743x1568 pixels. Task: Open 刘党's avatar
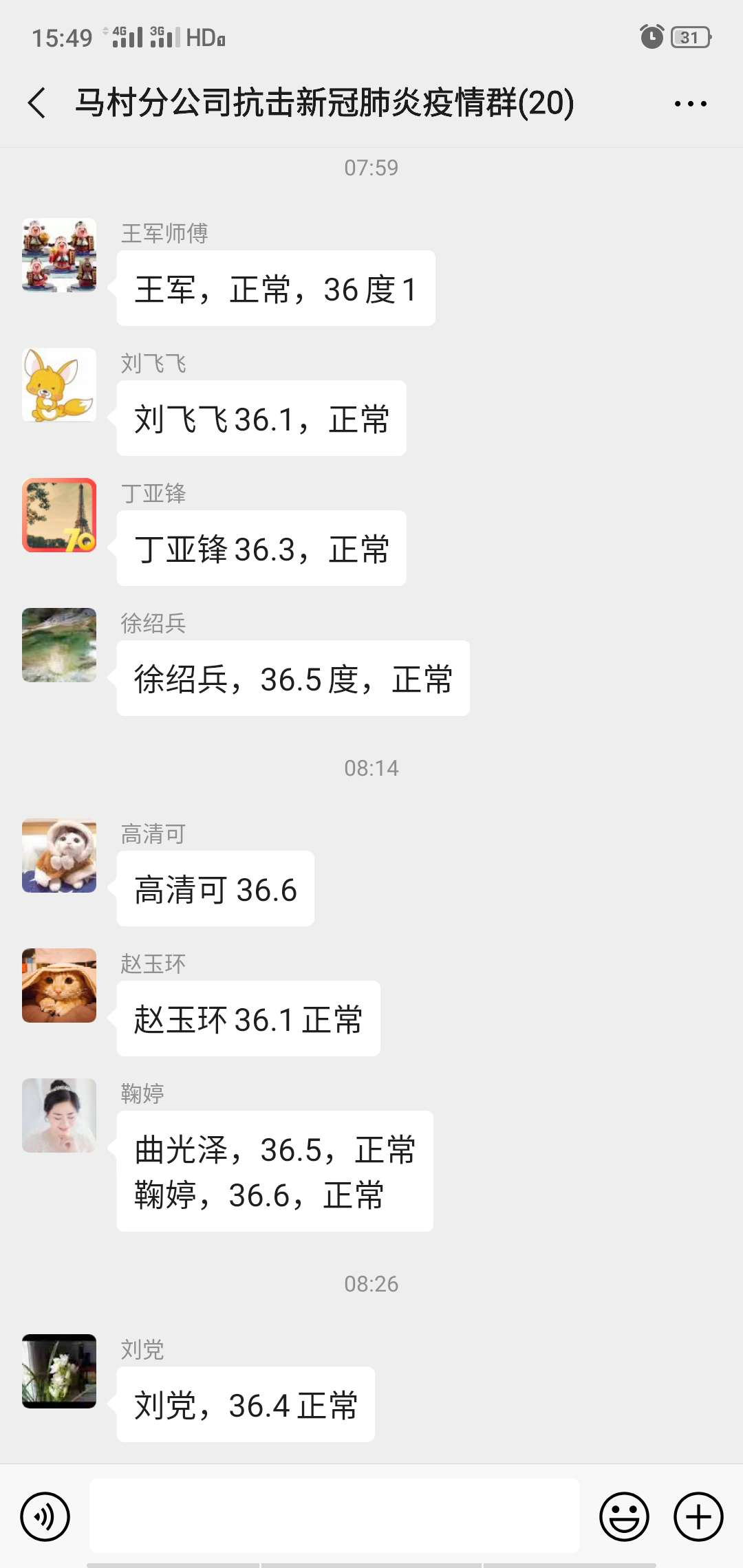point(59,1371)
